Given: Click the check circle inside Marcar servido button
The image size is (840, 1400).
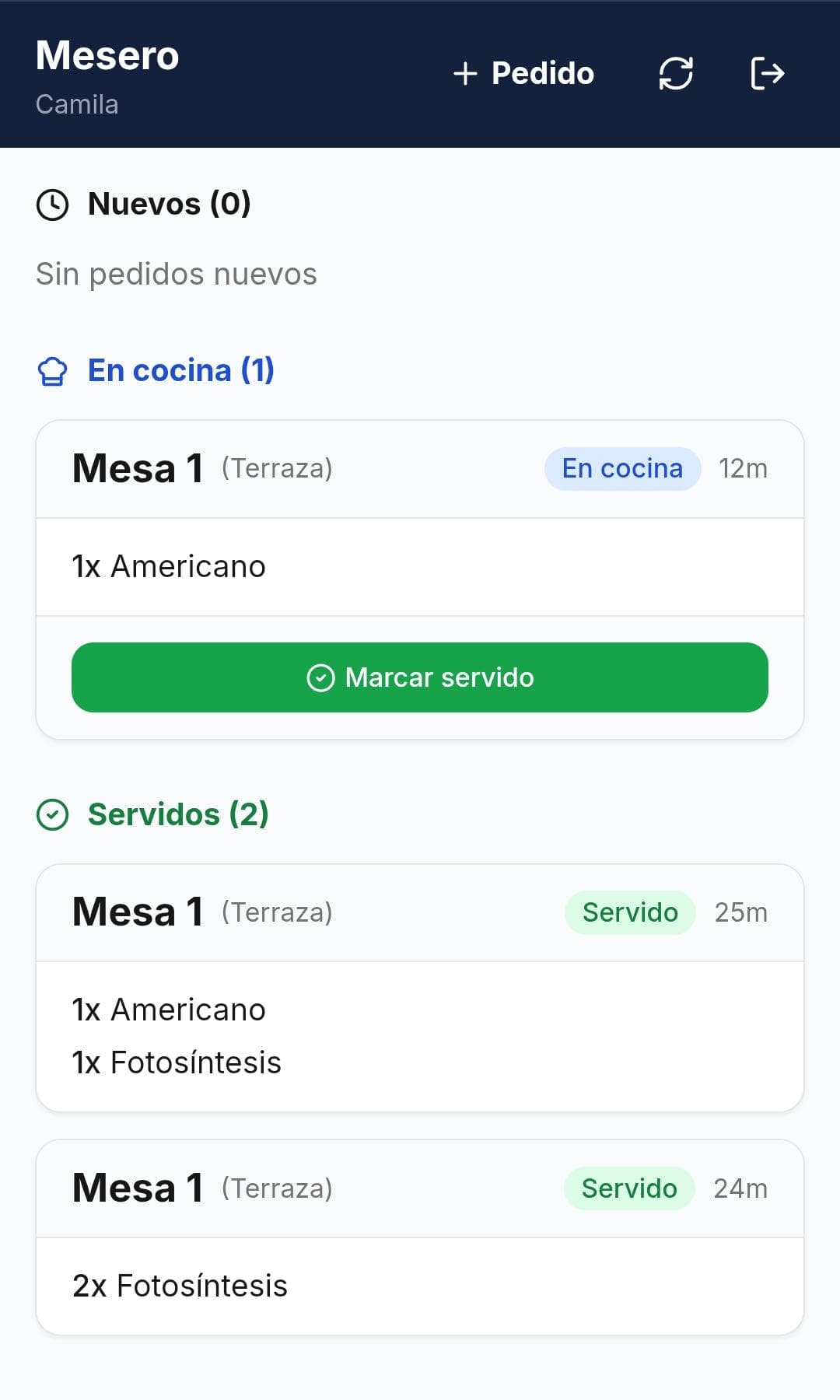Looking at the screenshot, I should coord(322,677).
